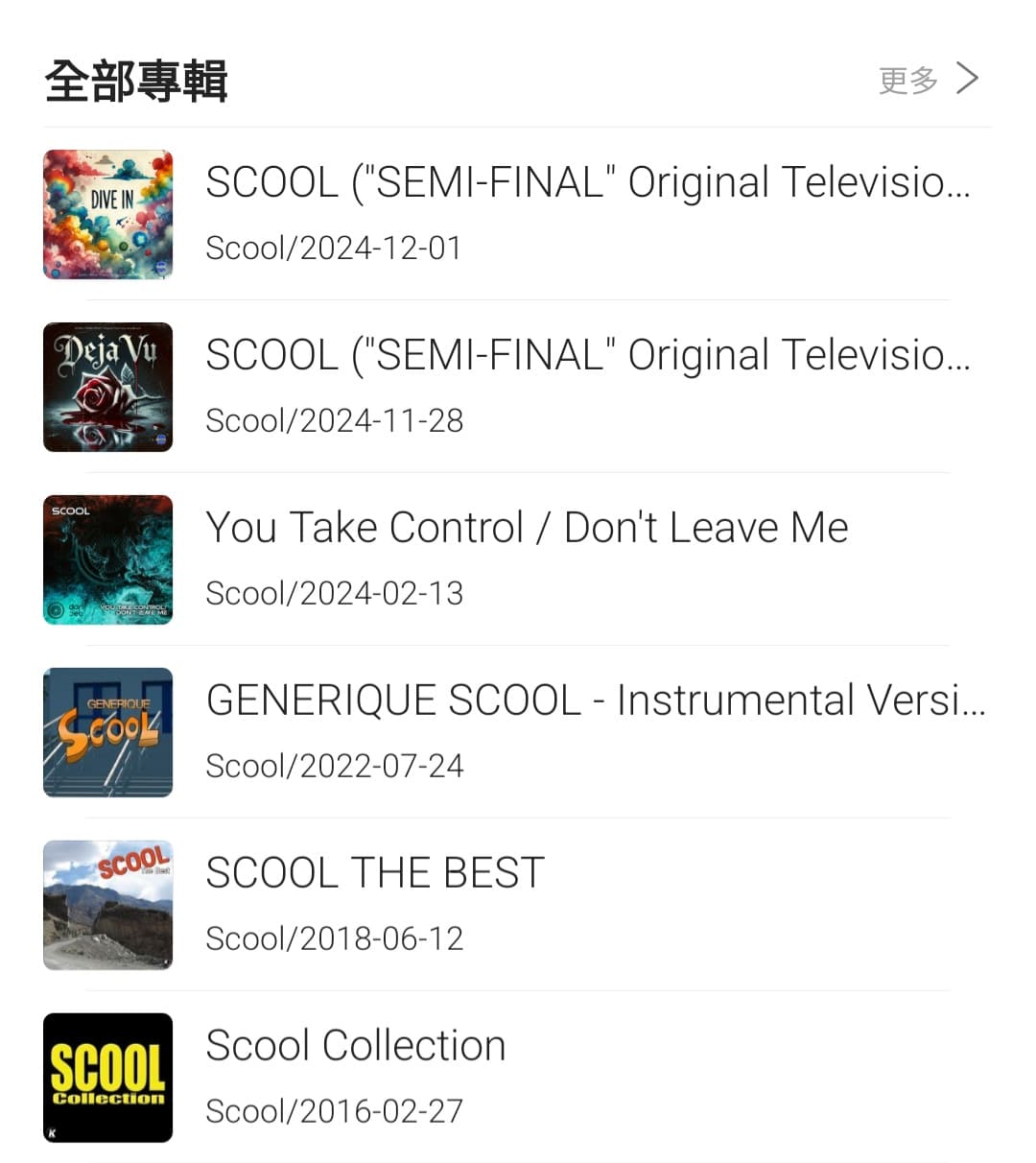The image size is (1036, 1163).
Task: Expand the 更多 chevron arrow
Action: [x=968, y=80]
